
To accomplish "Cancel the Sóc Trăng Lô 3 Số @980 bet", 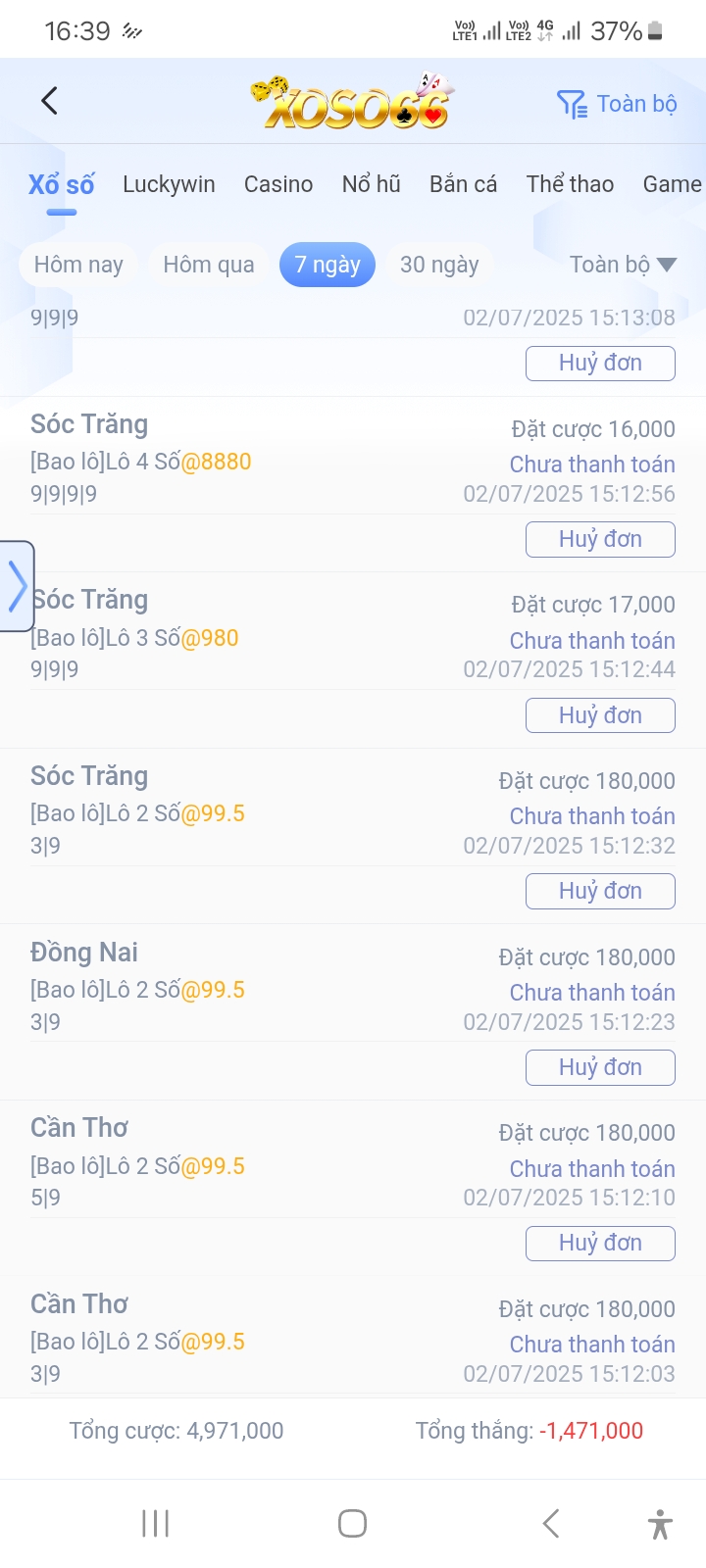I will click(x=600, y=715).
